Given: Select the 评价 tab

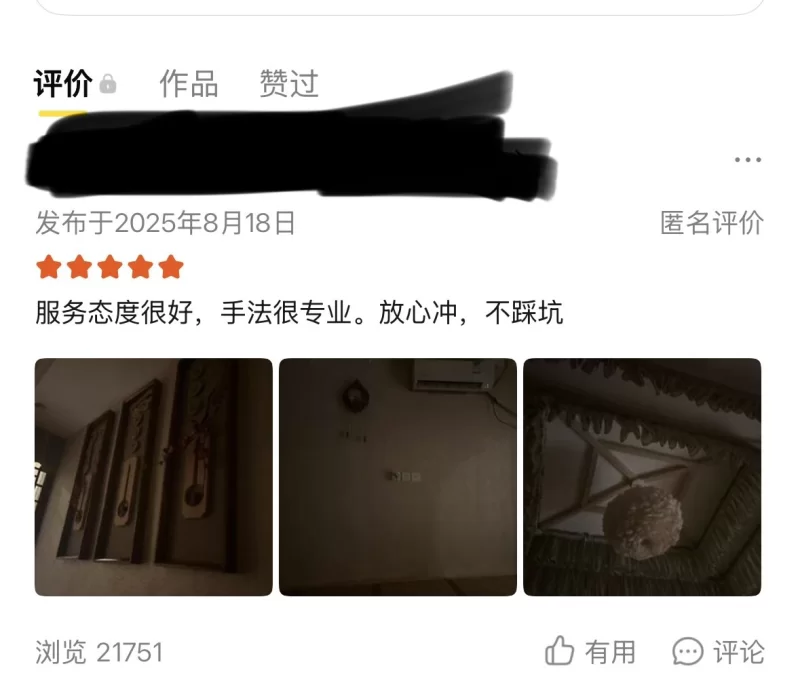Looking at the screenshot, I should tap(63, 84).
